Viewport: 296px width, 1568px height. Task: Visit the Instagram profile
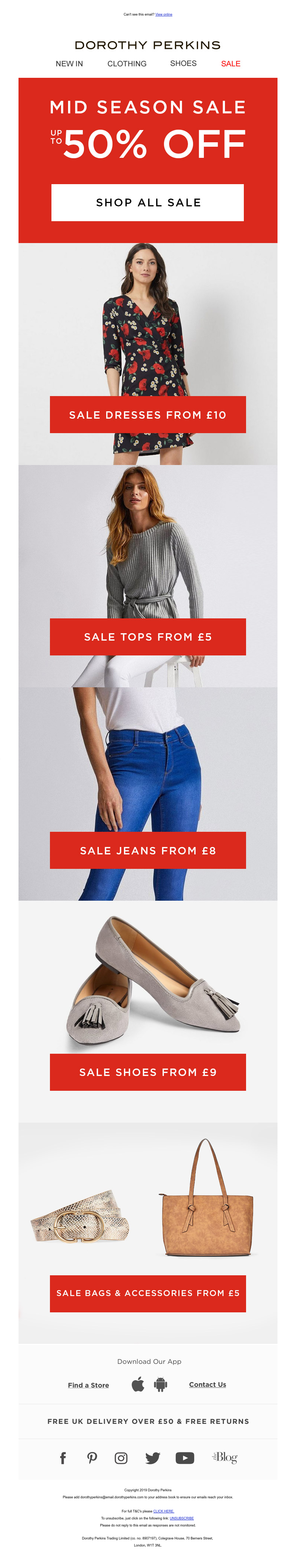121,1457
